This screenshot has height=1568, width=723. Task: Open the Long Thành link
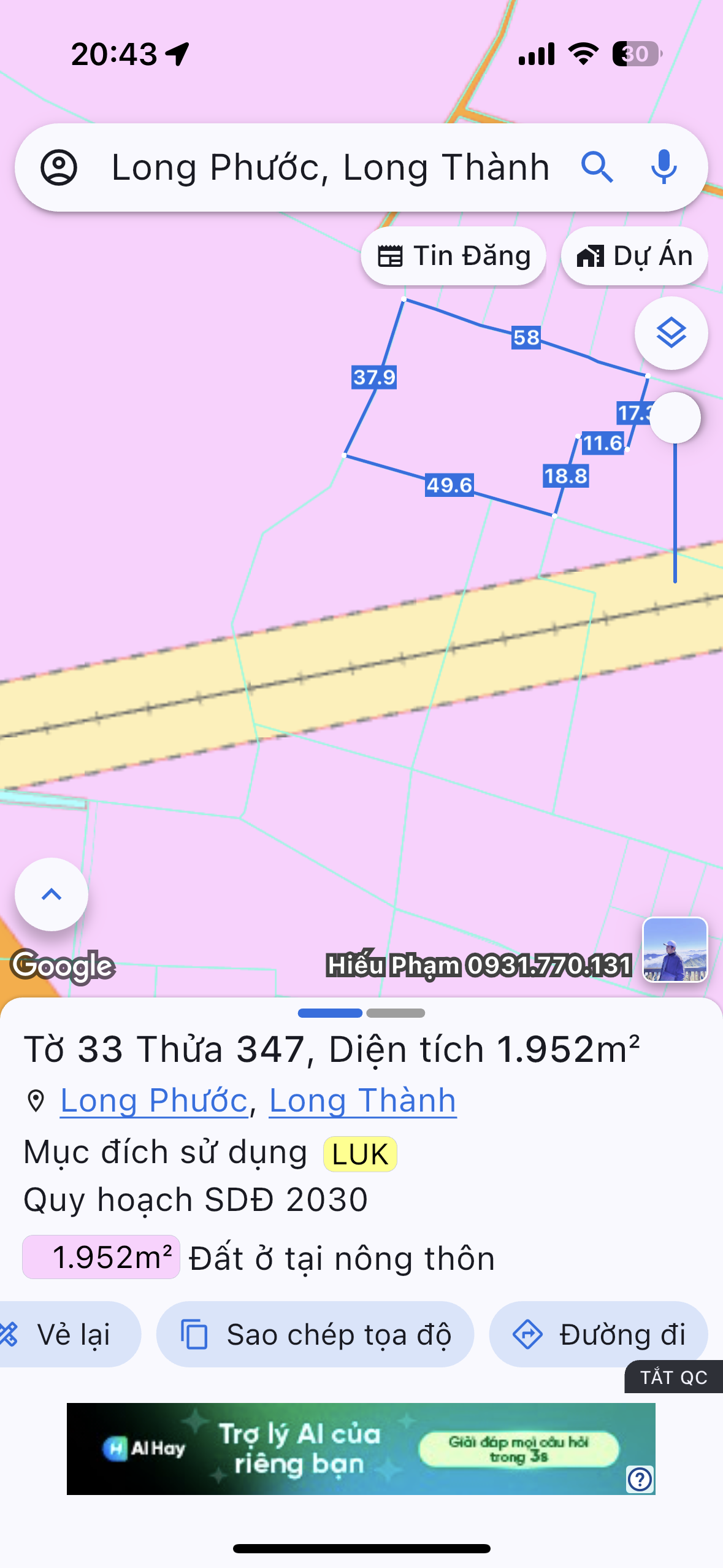[x=362, y=1101]
